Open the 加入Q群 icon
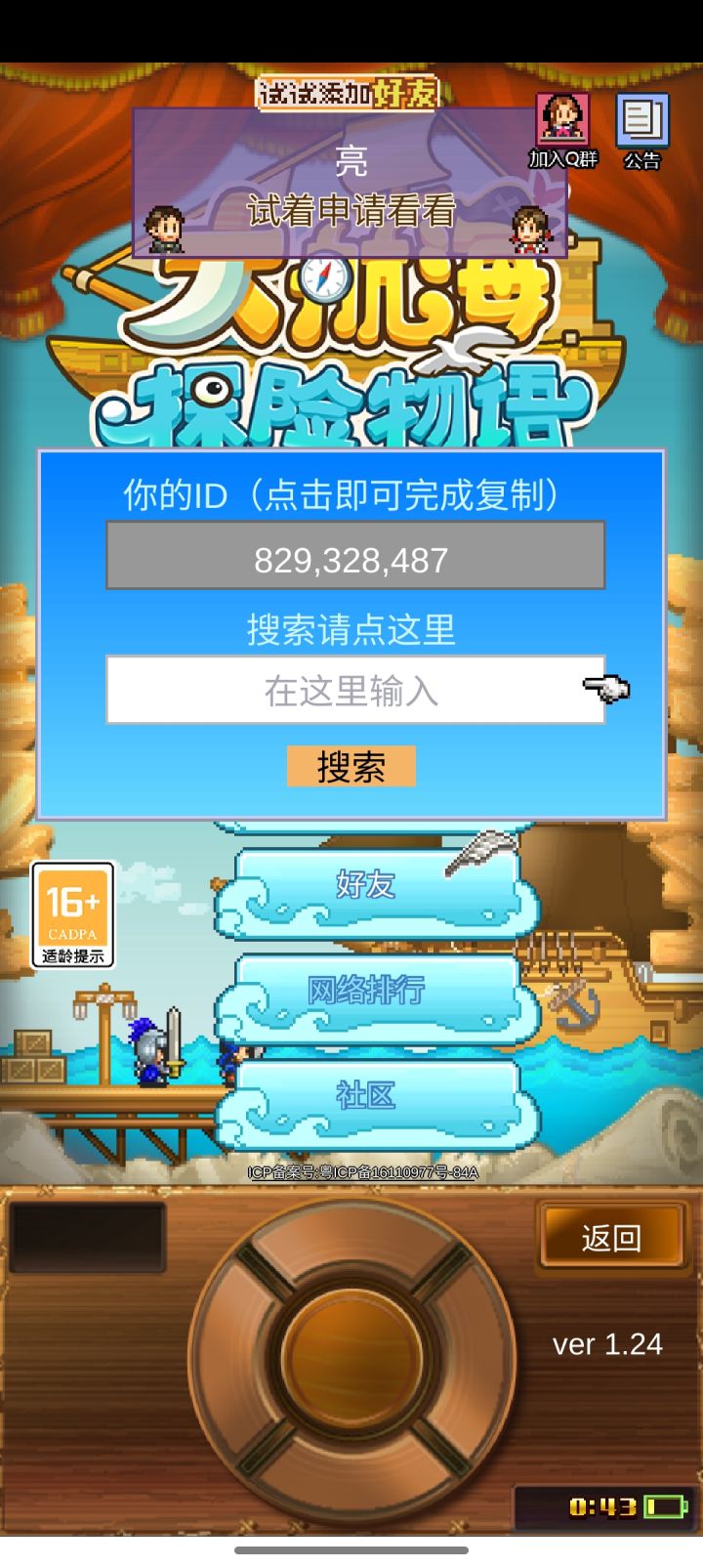Image resolution: width=703 pixels, height=1568 pixels. coord(561,122)
